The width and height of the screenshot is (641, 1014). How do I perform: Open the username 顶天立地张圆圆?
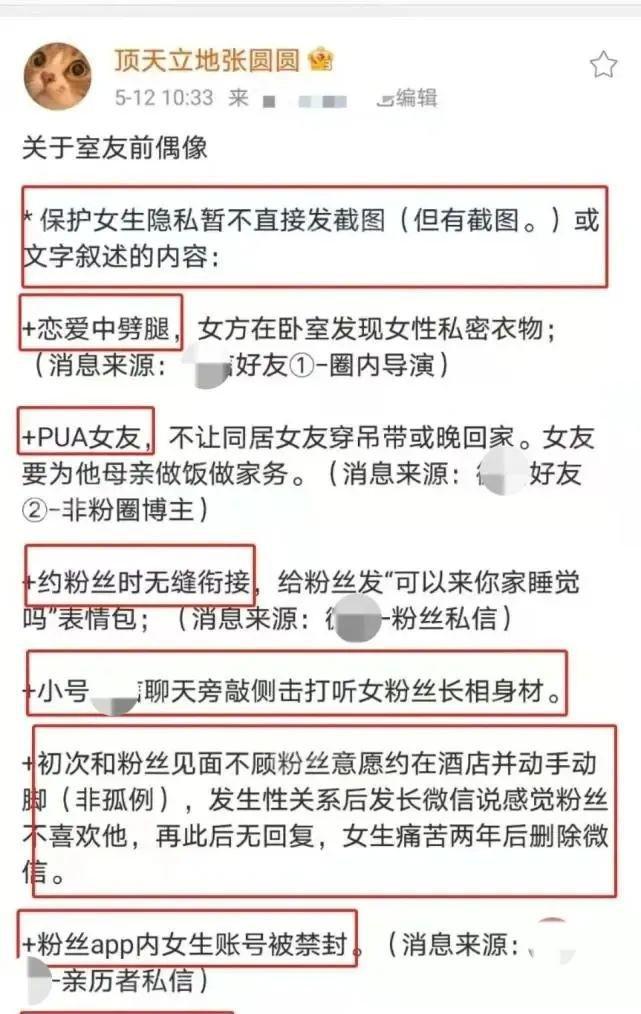pyautogui.click(x=207, y=60)
